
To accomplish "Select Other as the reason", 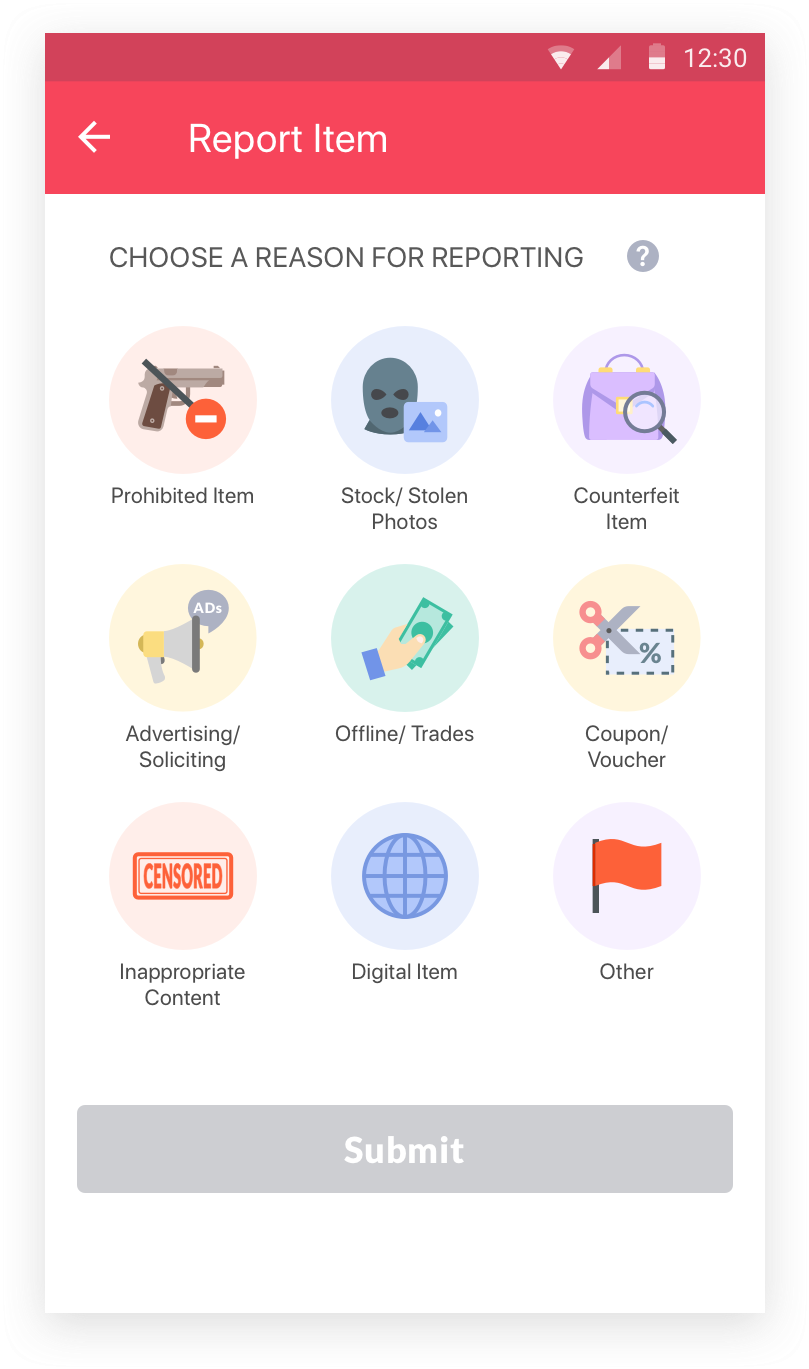I will (627, 876).
